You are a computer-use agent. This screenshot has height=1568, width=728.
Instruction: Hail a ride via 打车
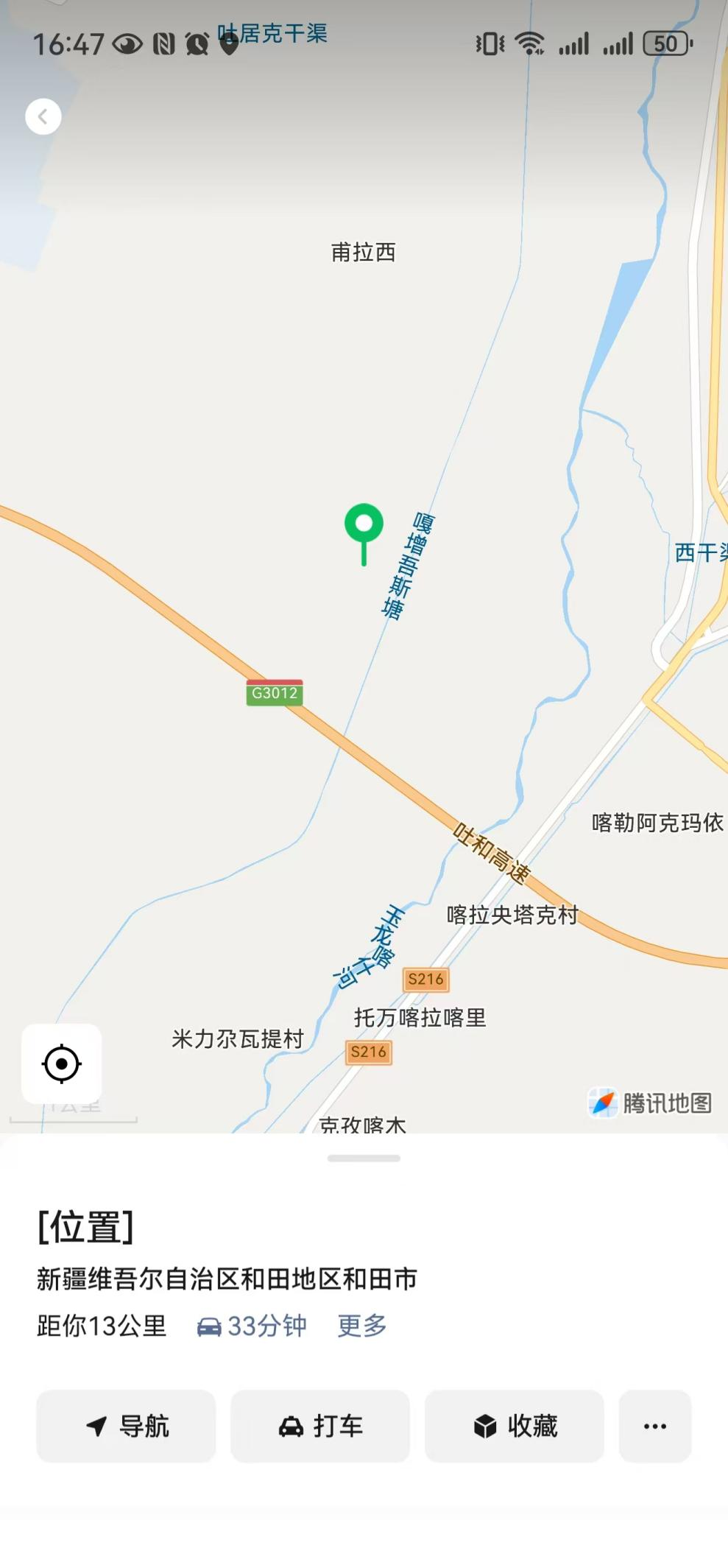320,1426
